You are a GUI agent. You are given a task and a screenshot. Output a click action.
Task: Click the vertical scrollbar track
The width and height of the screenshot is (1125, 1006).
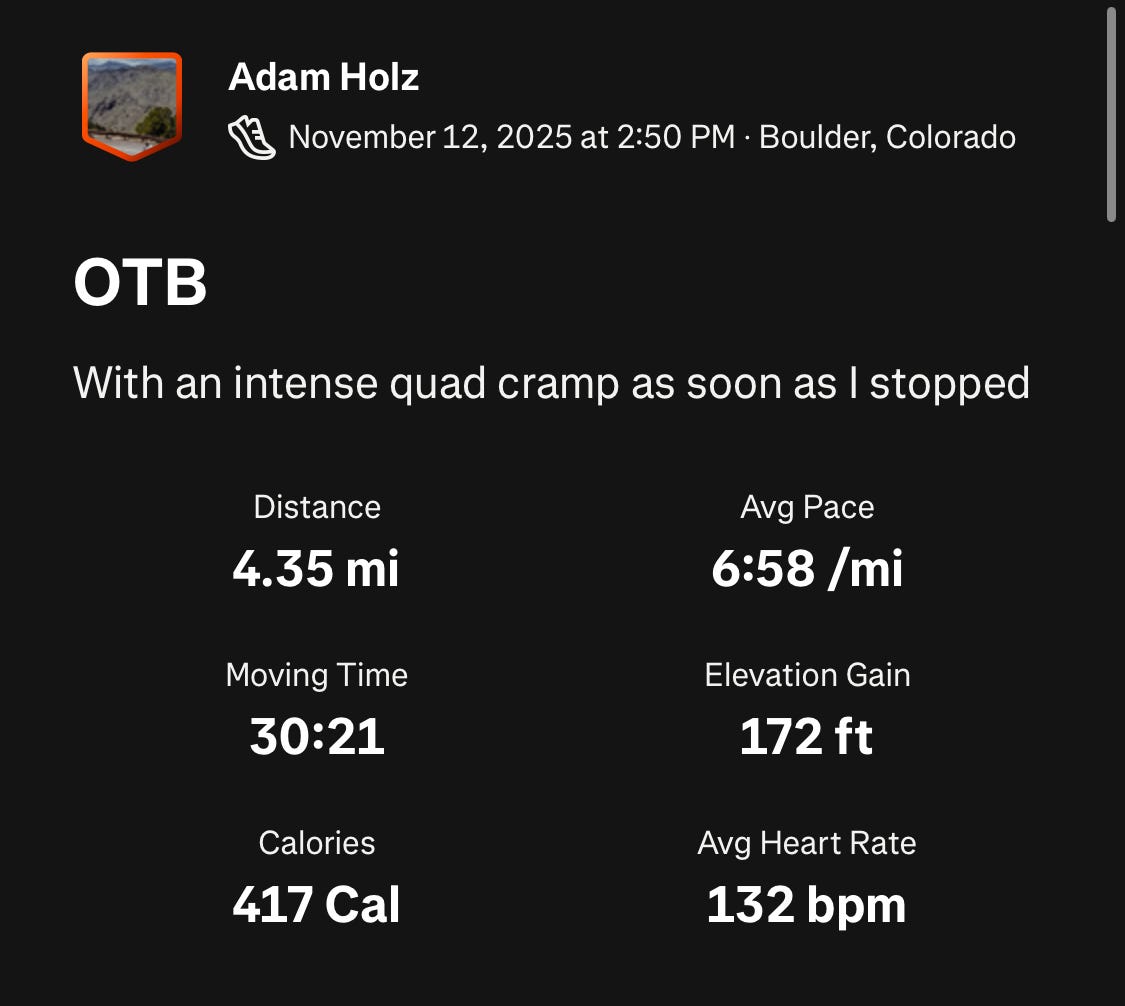point(1111,503)
